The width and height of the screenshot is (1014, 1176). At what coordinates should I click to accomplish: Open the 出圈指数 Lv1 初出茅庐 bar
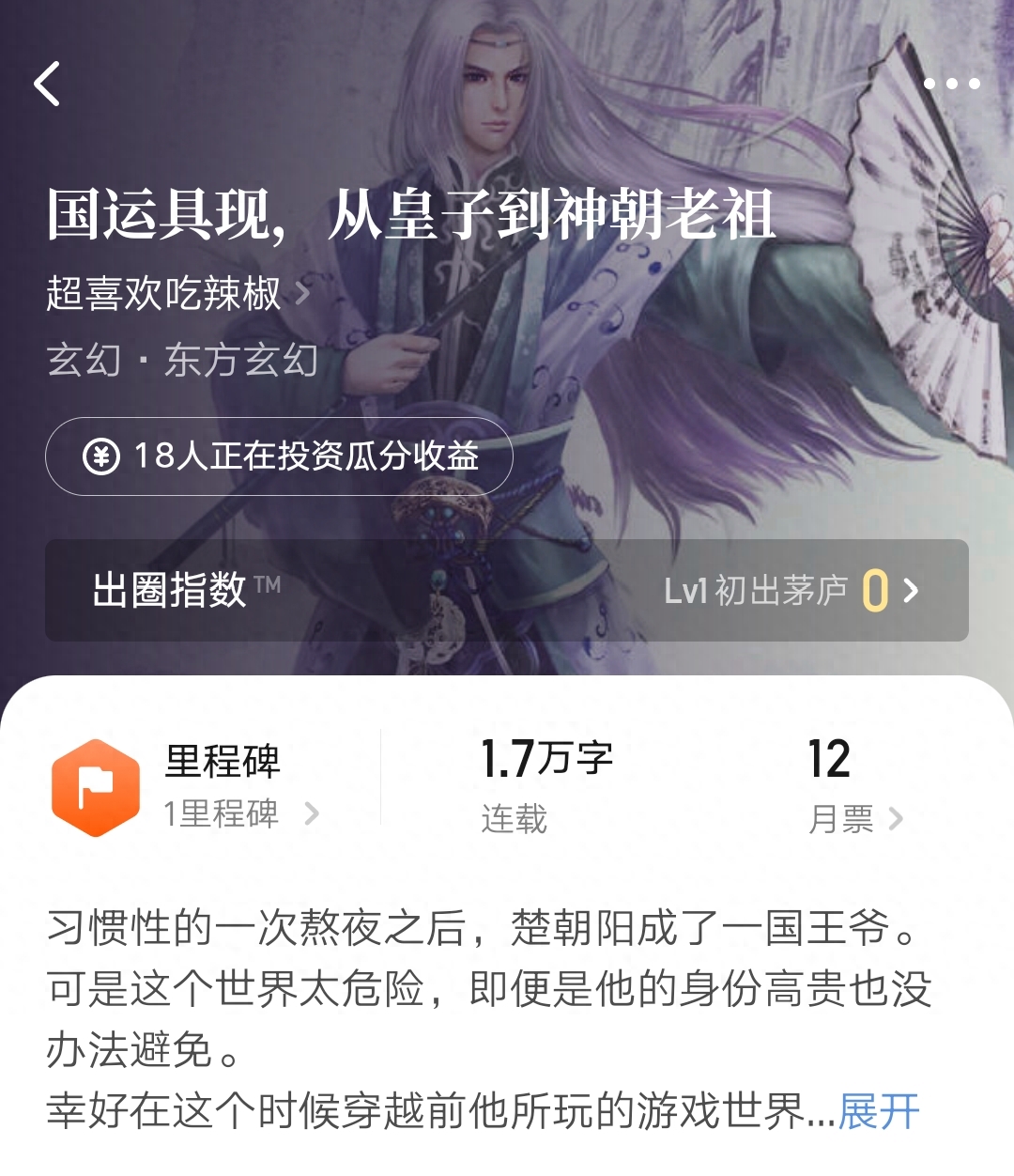pyautogui.click(x=507, y=591)
